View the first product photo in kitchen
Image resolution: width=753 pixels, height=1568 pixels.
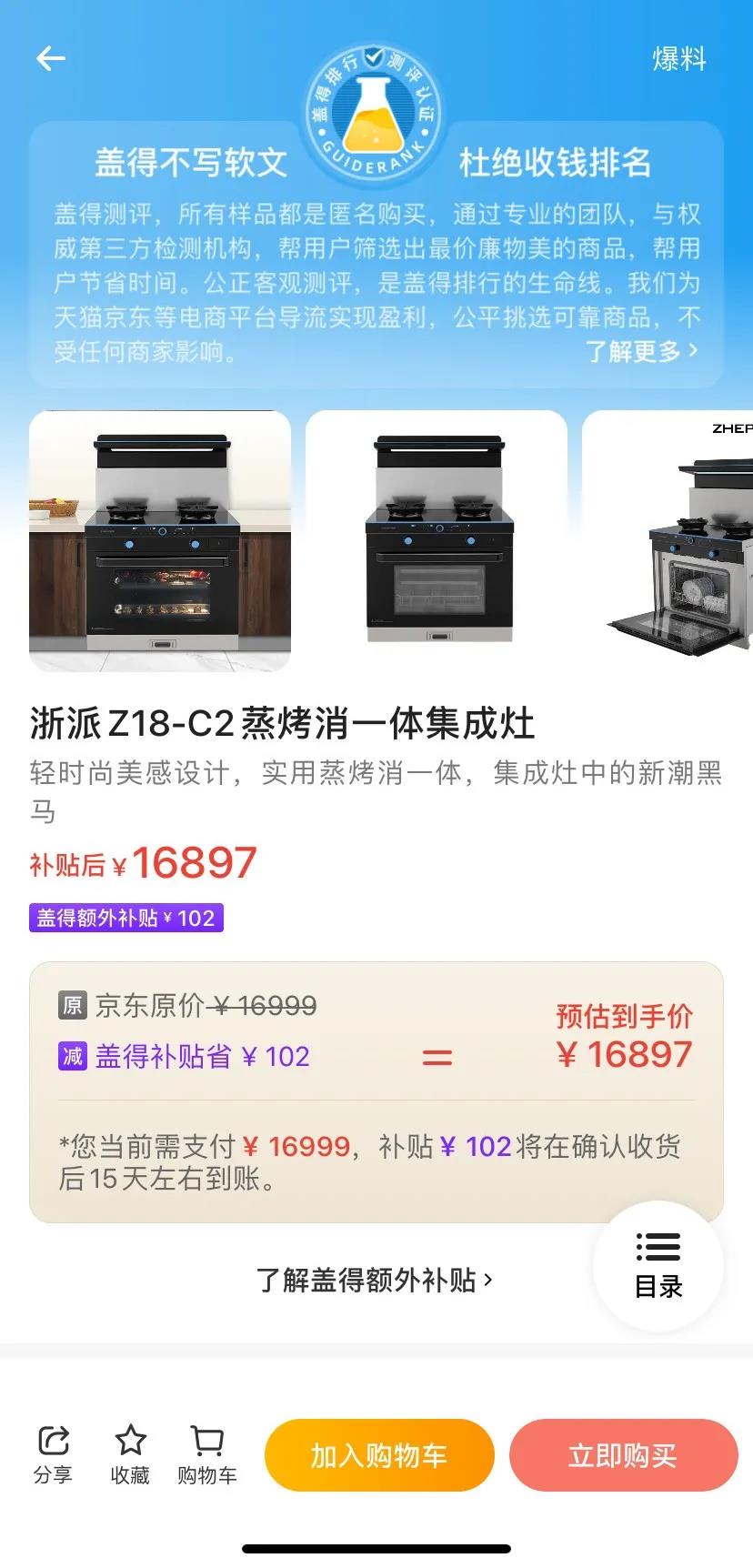[x=160, y=541]
